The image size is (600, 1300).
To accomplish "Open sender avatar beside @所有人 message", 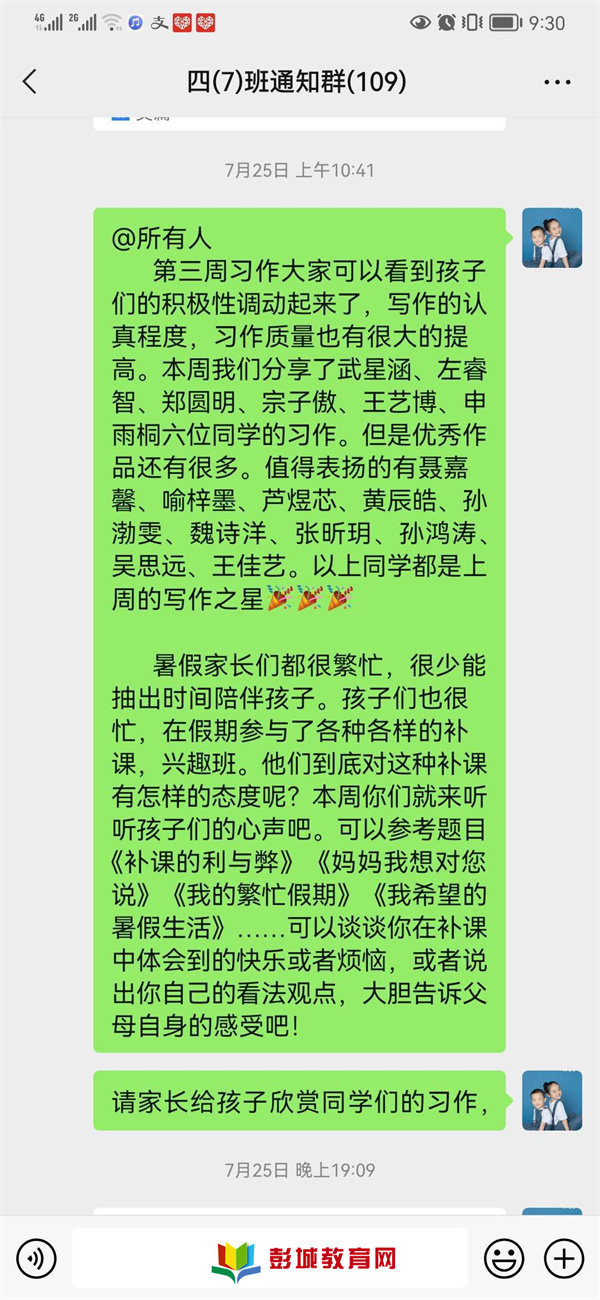I will 552,238.
